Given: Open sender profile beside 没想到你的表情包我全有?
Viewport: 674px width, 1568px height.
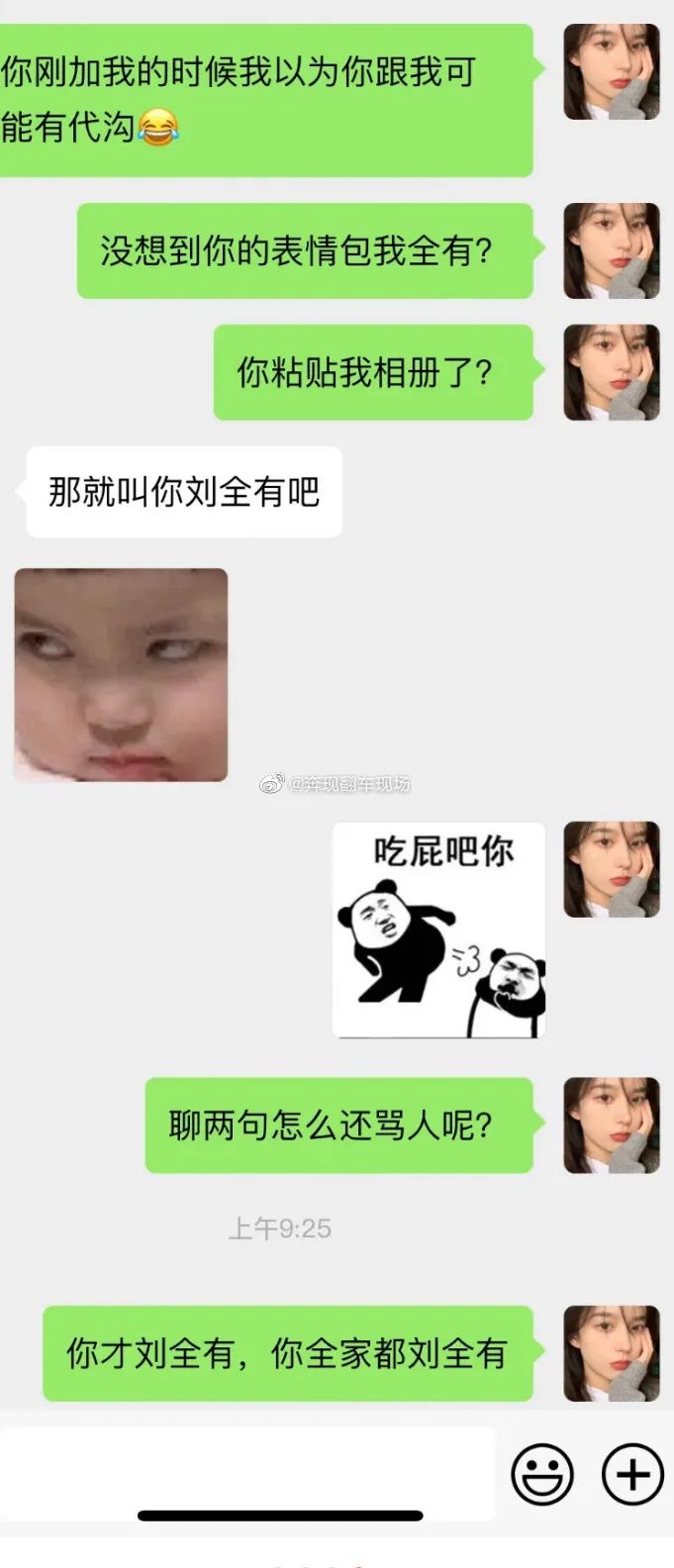Looking at the screenshot, I should (x=612, y=250).
